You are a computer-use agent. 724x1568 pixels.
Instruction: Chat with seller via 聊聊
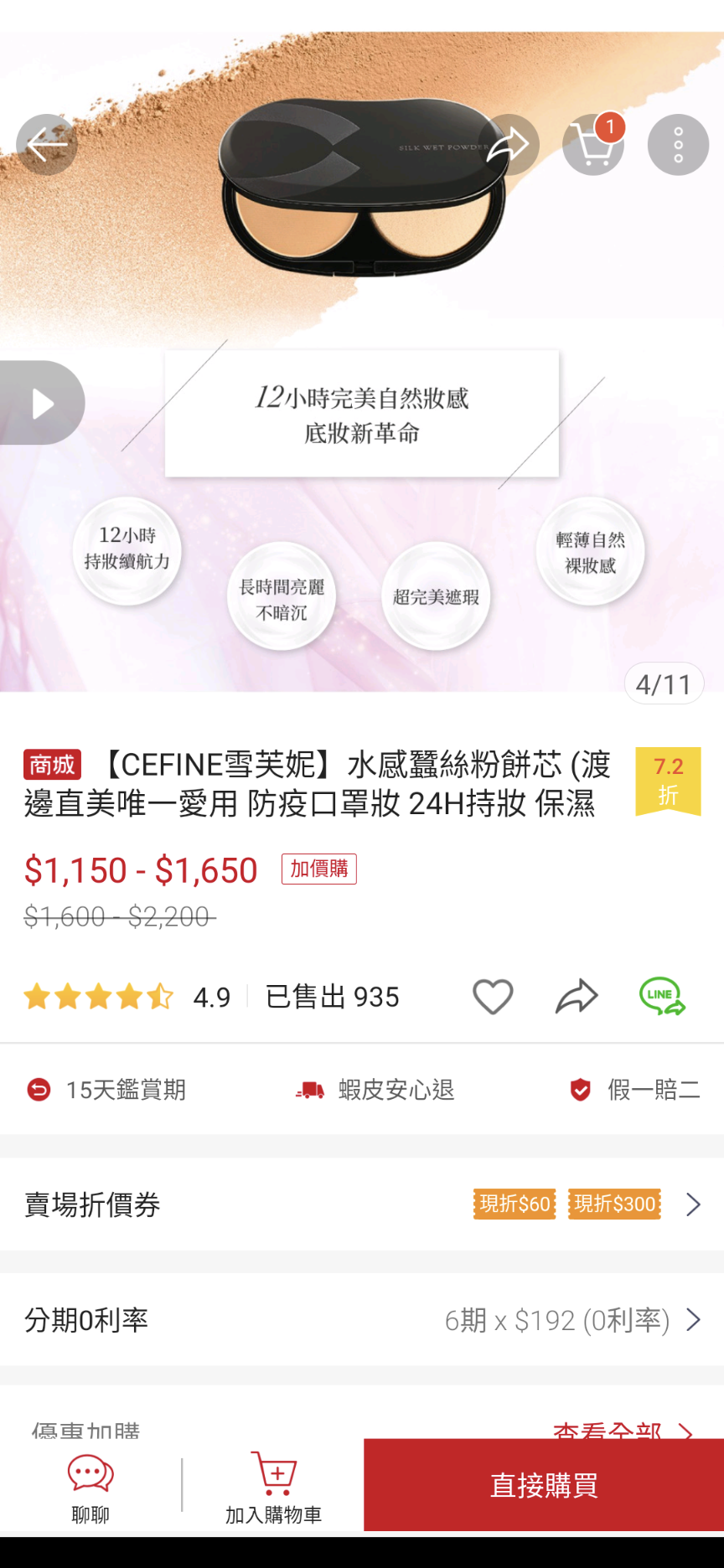(x=90, y=1486)
